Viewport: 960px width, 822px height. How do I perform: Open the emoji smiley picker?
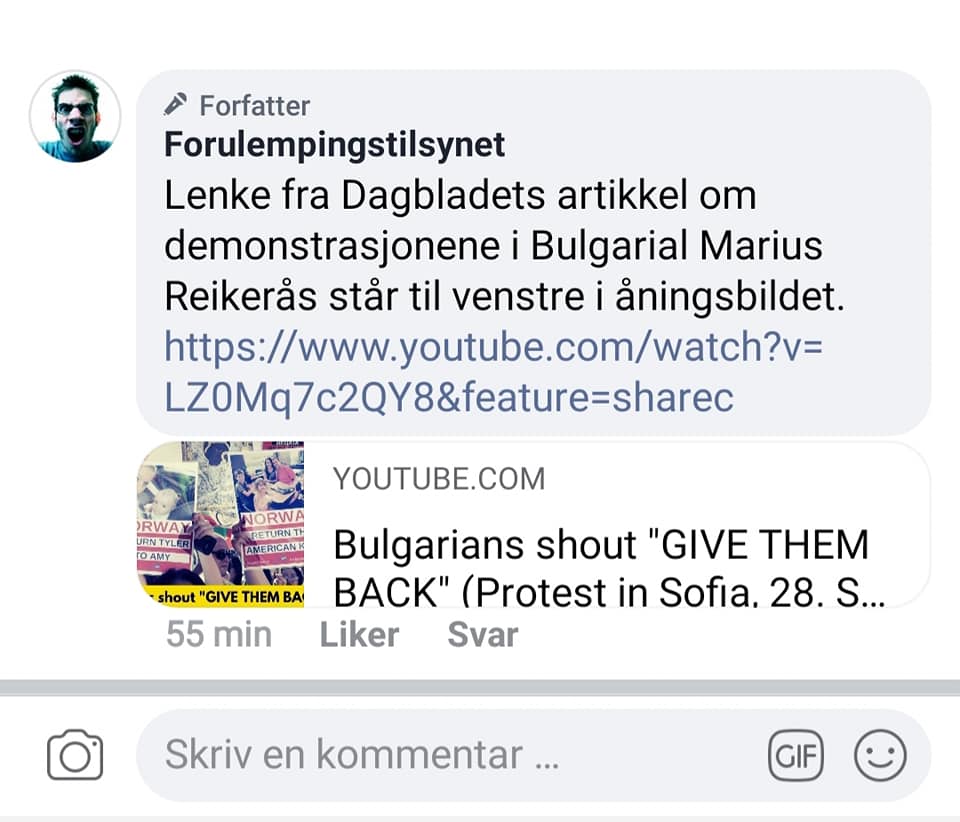[x=880, y=754]
